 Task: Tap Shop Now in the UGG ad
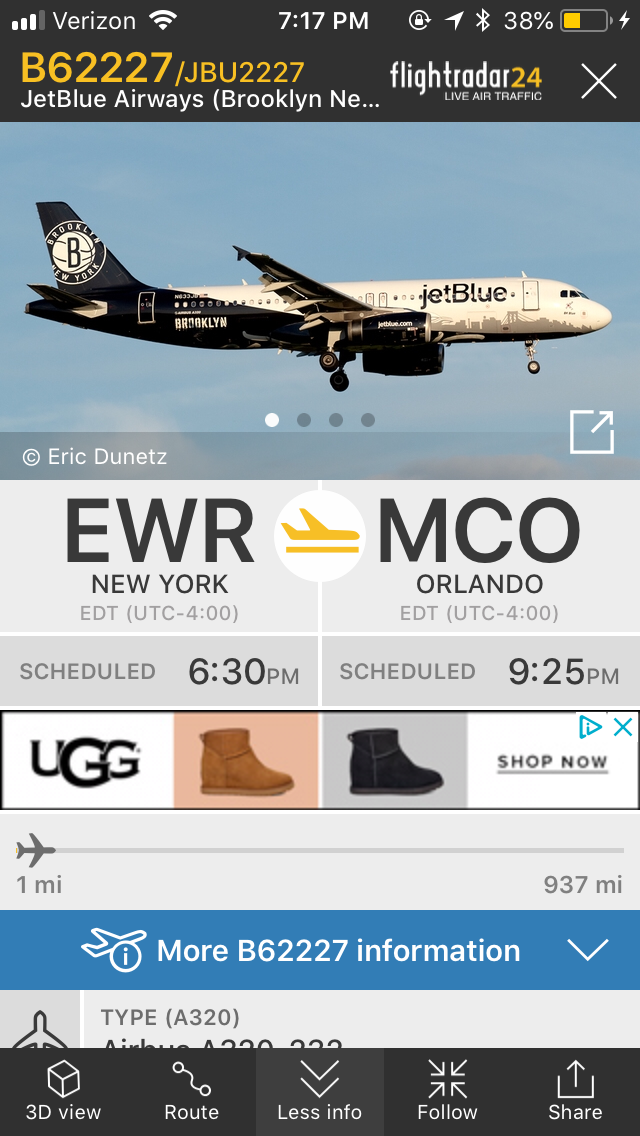[x=552, y=762]
